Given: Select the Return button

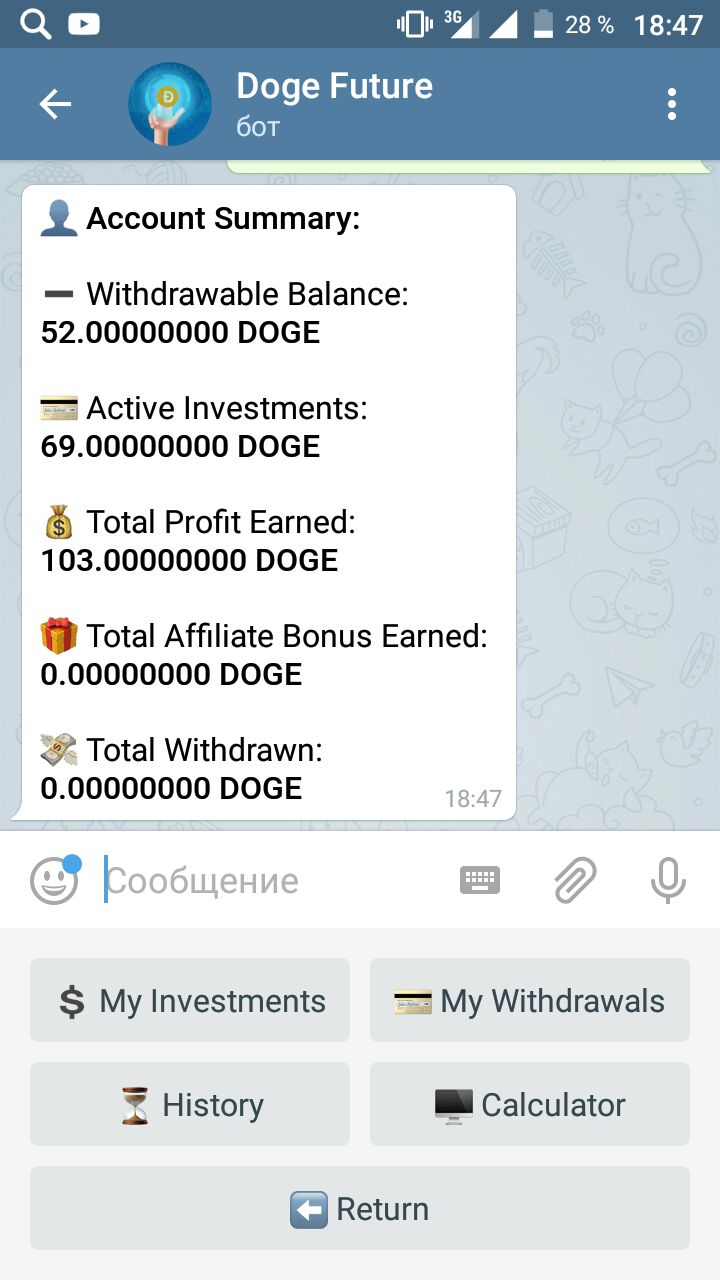Looking at the screenshot, I should click(x=360, y=1208).
